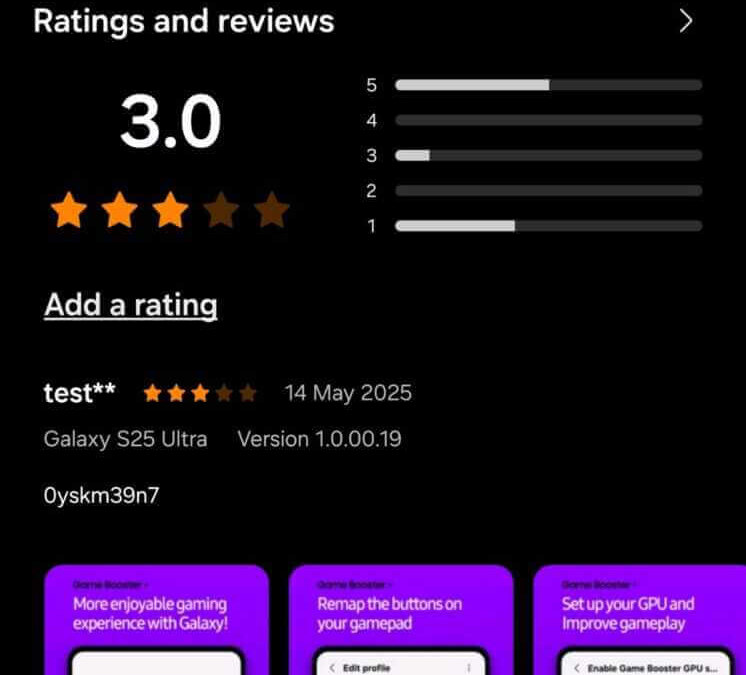
Task: Tap the Add a rating link
Action: (131, 304)
